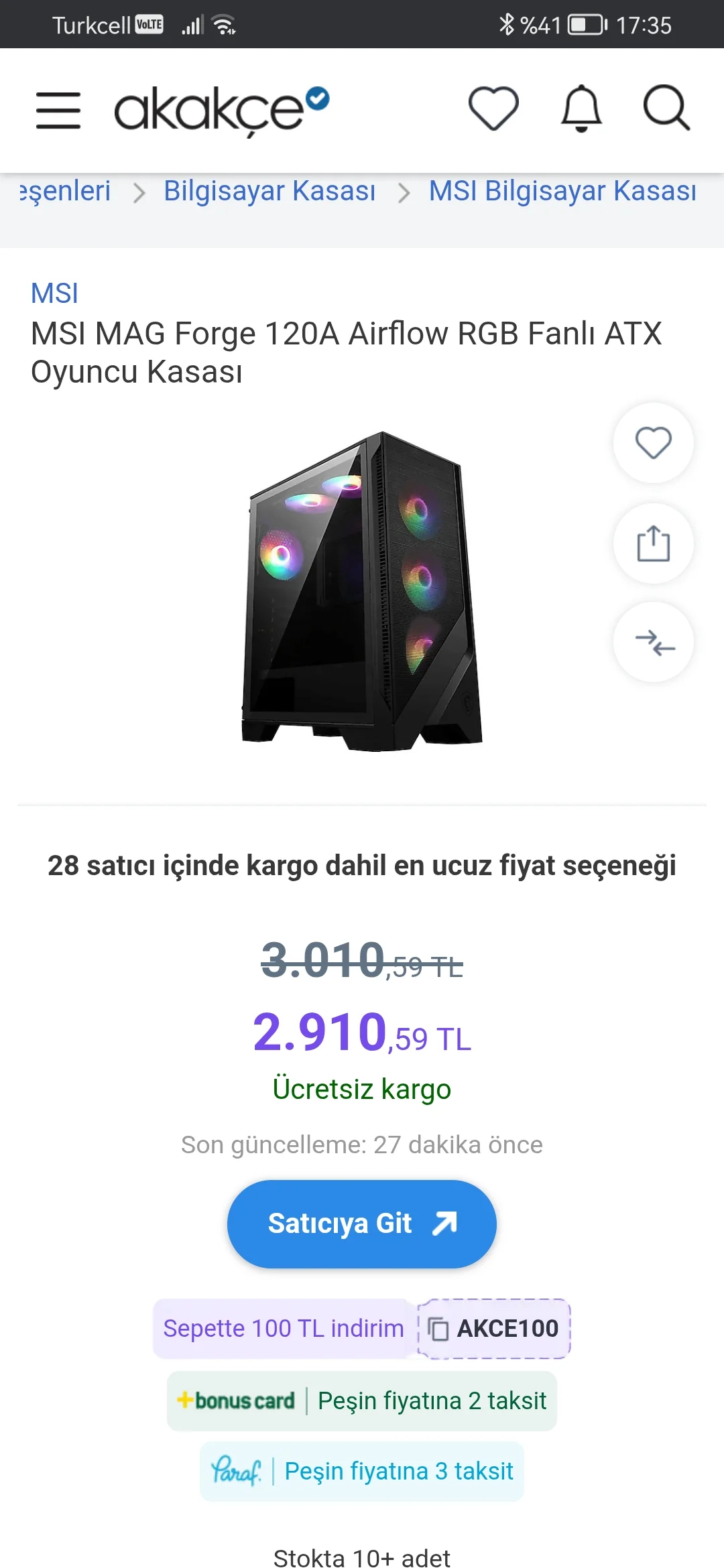Open the favorites heart in the header
This screenshot has width=724, height=1568.
tap(493, 109)
